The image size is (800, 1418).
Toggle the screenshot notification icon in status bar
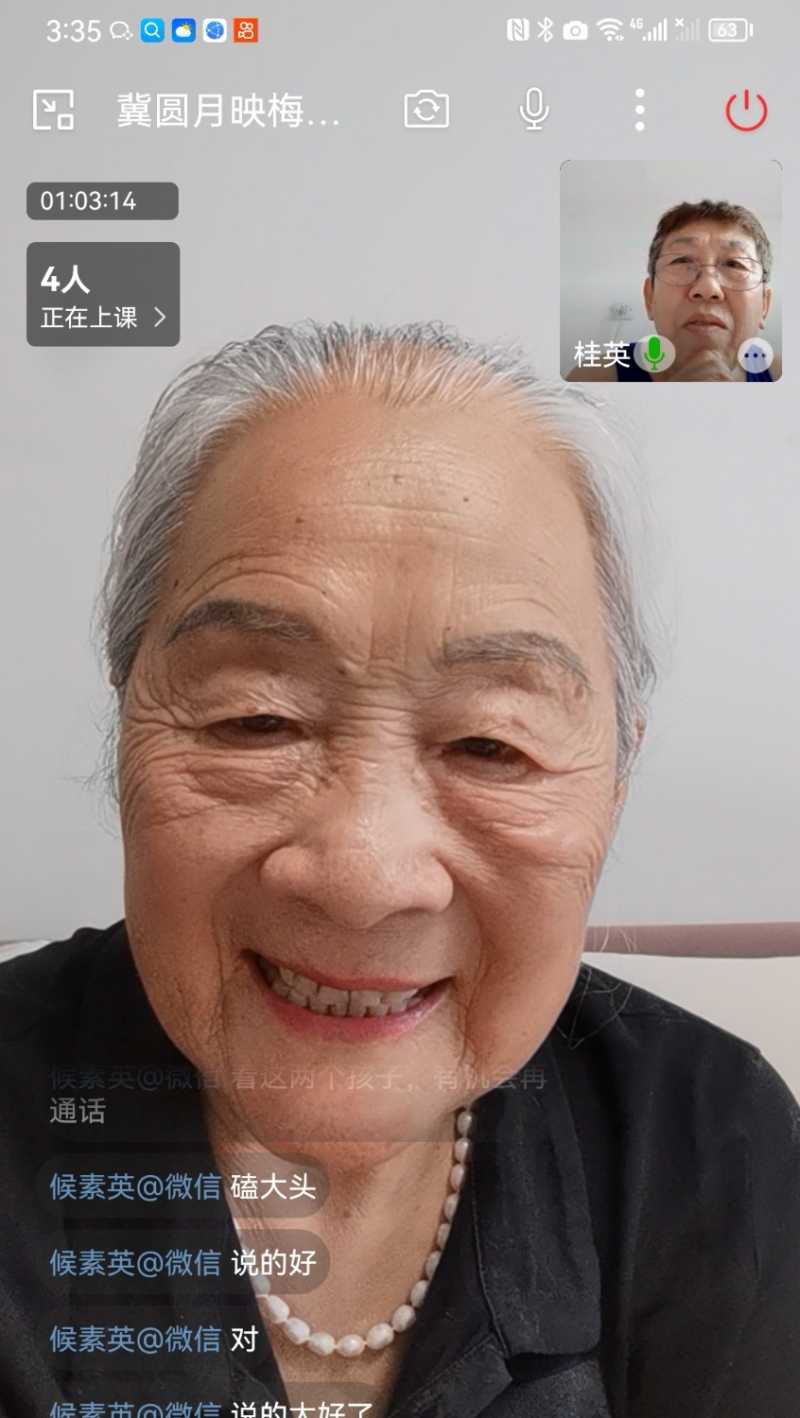[574, 30]
